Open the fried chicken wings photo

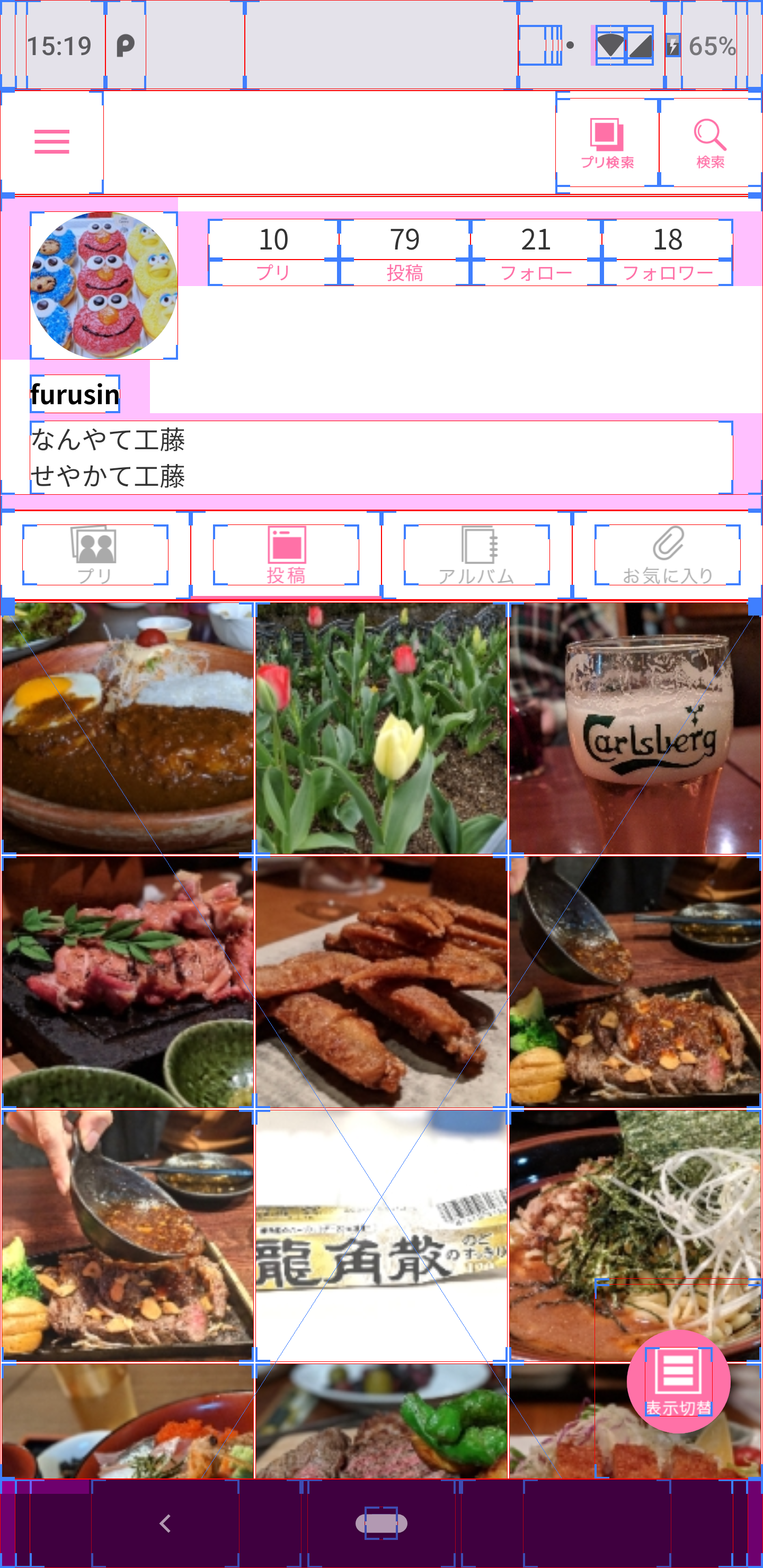[x=381, y=981]
